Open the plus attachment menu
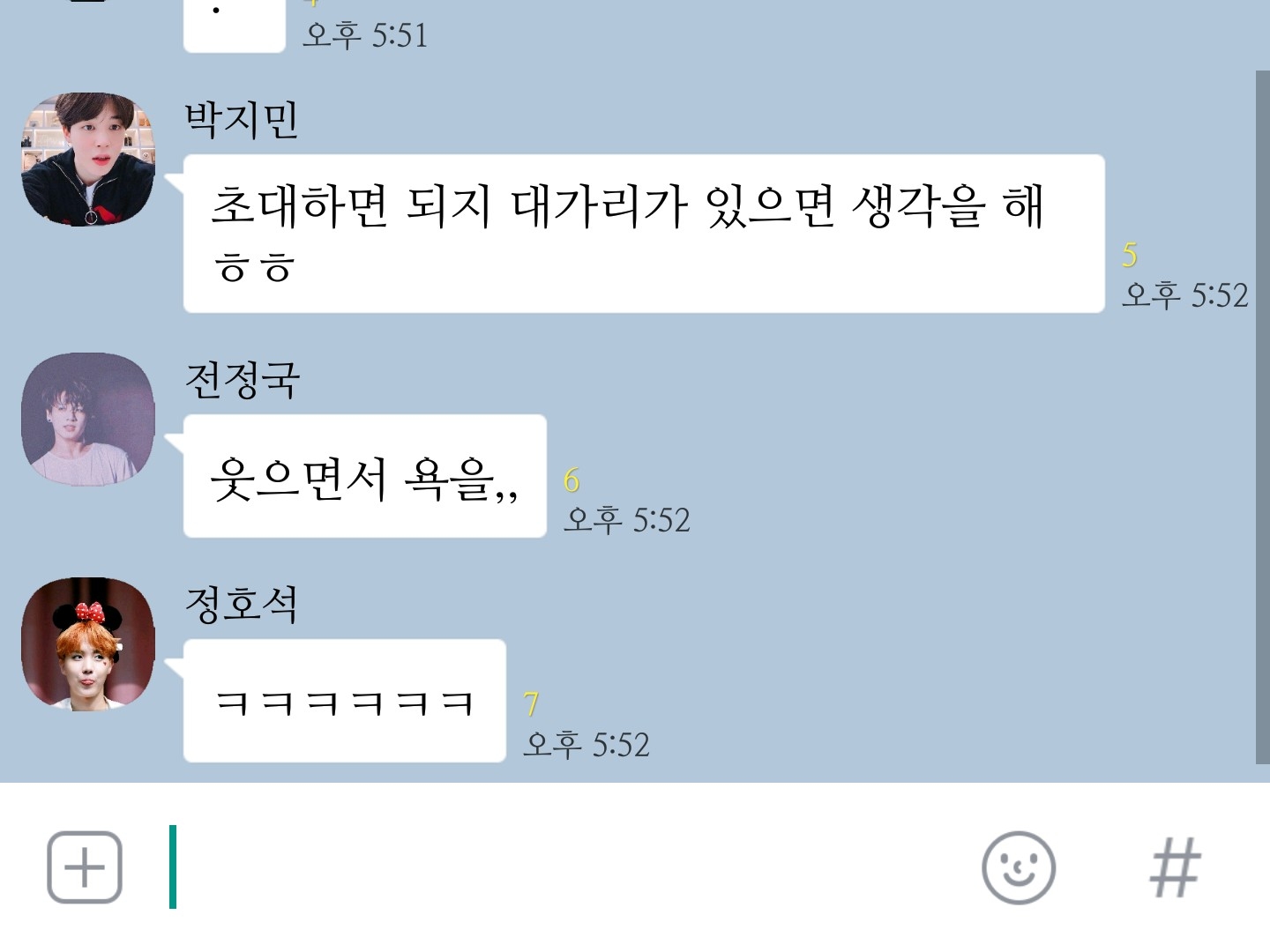The width and height of the screenshot is (1270, 952). coord(85,867)
